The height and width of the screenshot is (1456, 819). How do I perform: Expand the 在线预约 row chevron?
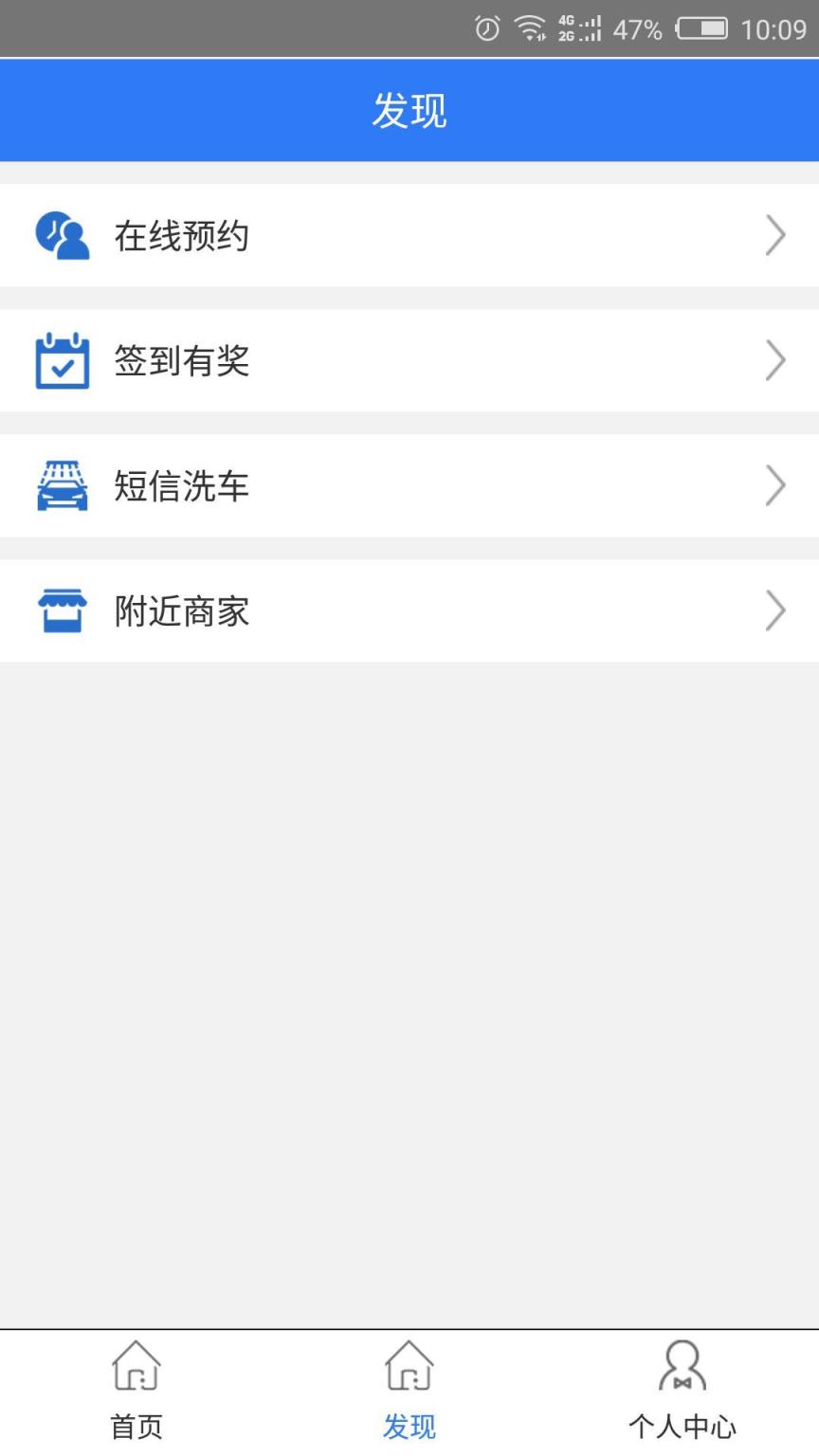(775, 235)
